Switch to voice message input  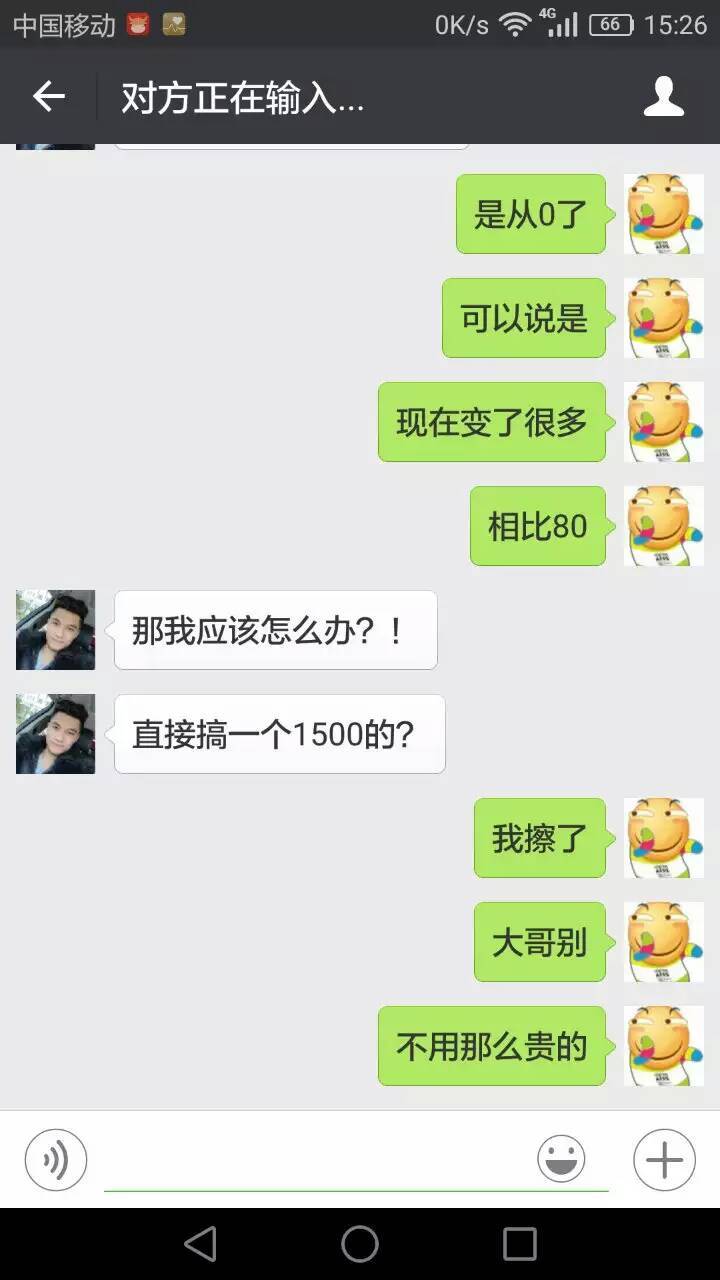tap(56, 1160)
